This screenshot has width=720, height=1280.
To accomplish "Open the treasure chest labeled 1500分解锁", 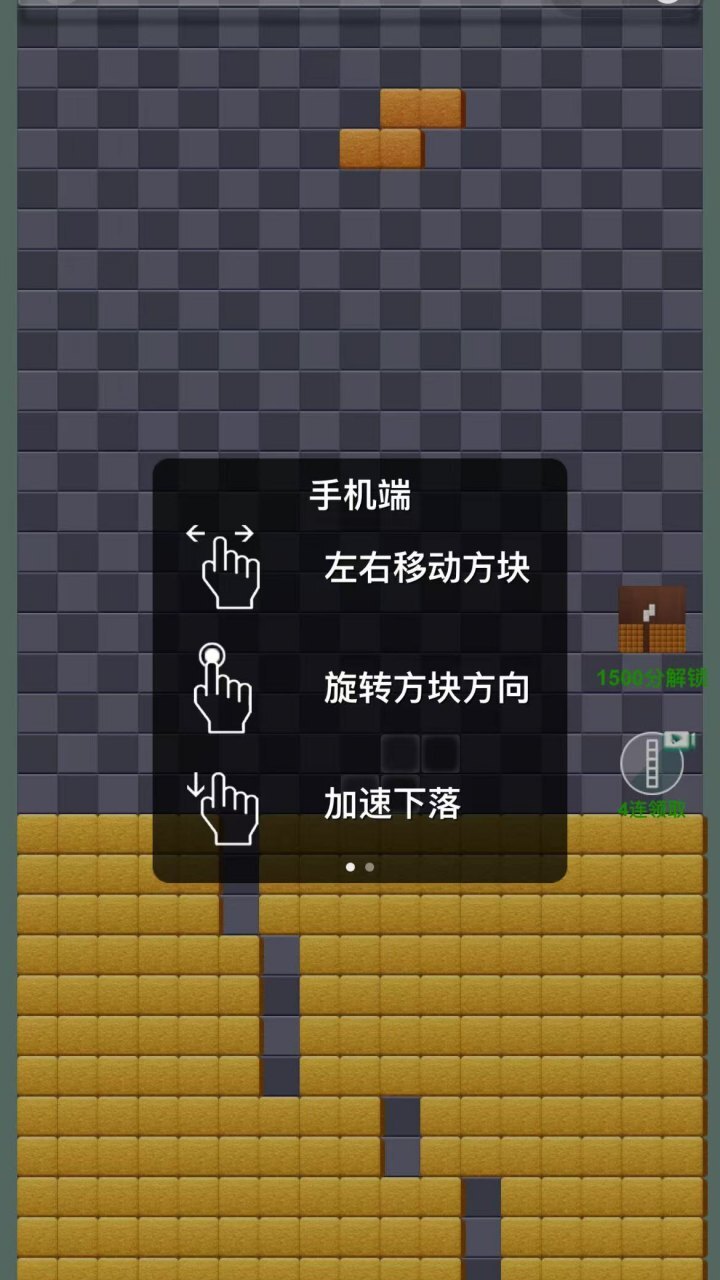I will pyautogui.click(x=651, y=620).
